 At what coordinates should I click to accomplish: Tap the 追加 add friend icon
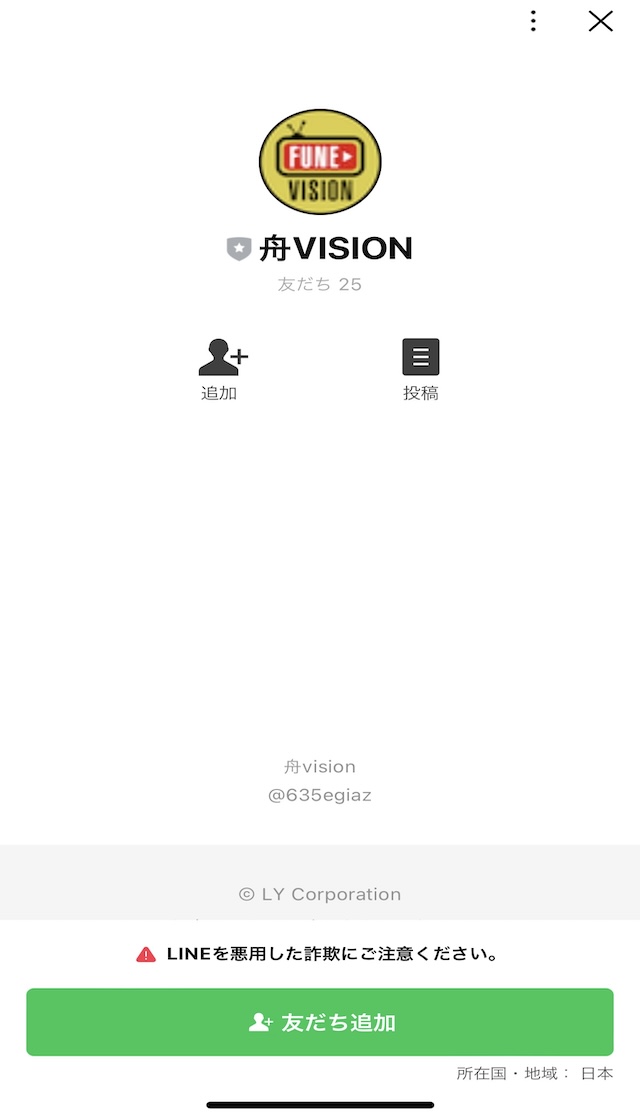pyautogui.click(x=223, y=356)
